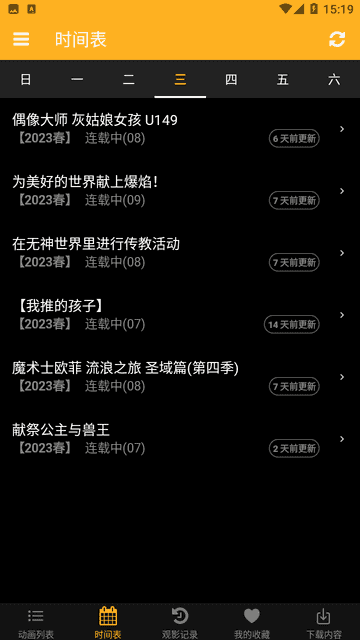360x640 pixels.
Task: Switch to the 日 day tab
Action: coord(26,80)
